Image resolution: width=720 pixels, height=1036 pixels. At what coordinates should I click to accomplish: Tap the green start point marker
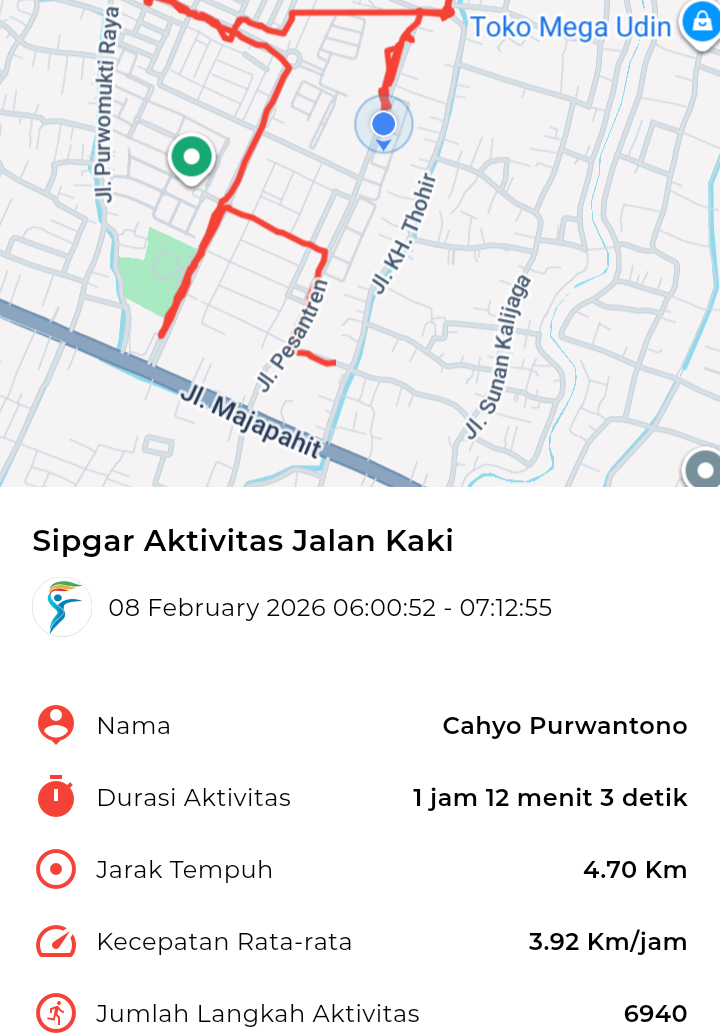tap(190, 158)
